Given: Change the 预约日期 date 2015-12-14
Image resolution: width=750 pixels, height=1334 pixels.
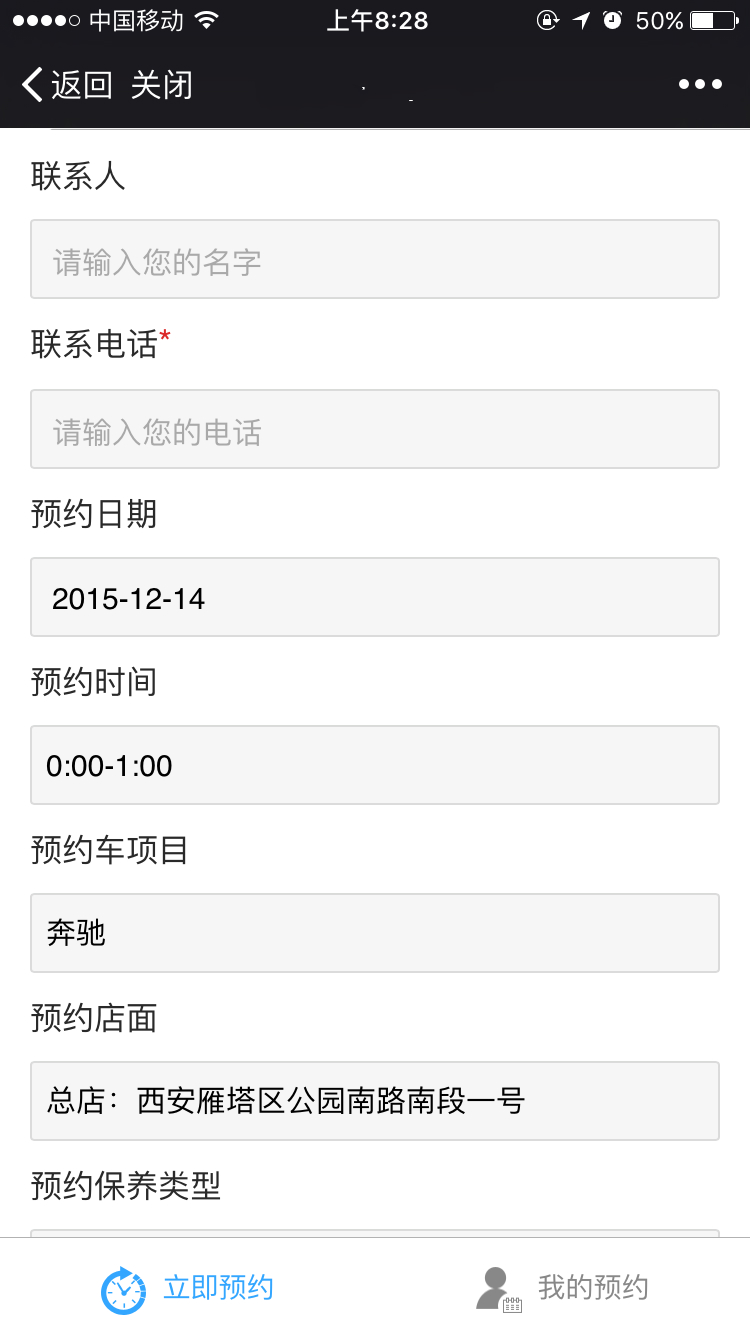Looking at the screenshot, I should pos(375,598).
